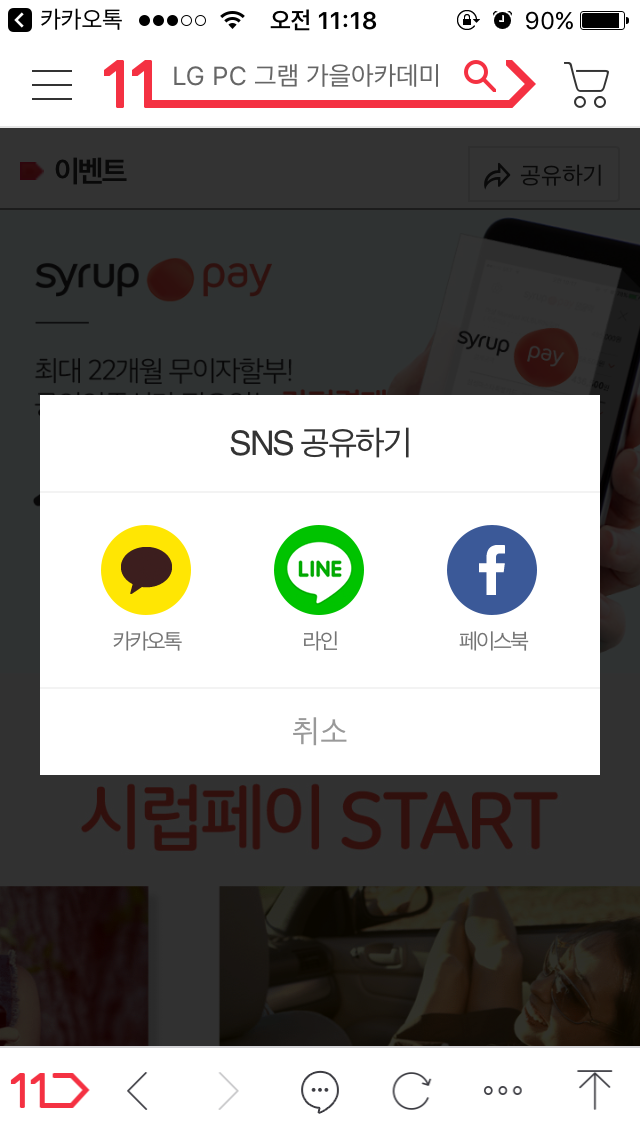Share via LINE

[x=319, y=571]
